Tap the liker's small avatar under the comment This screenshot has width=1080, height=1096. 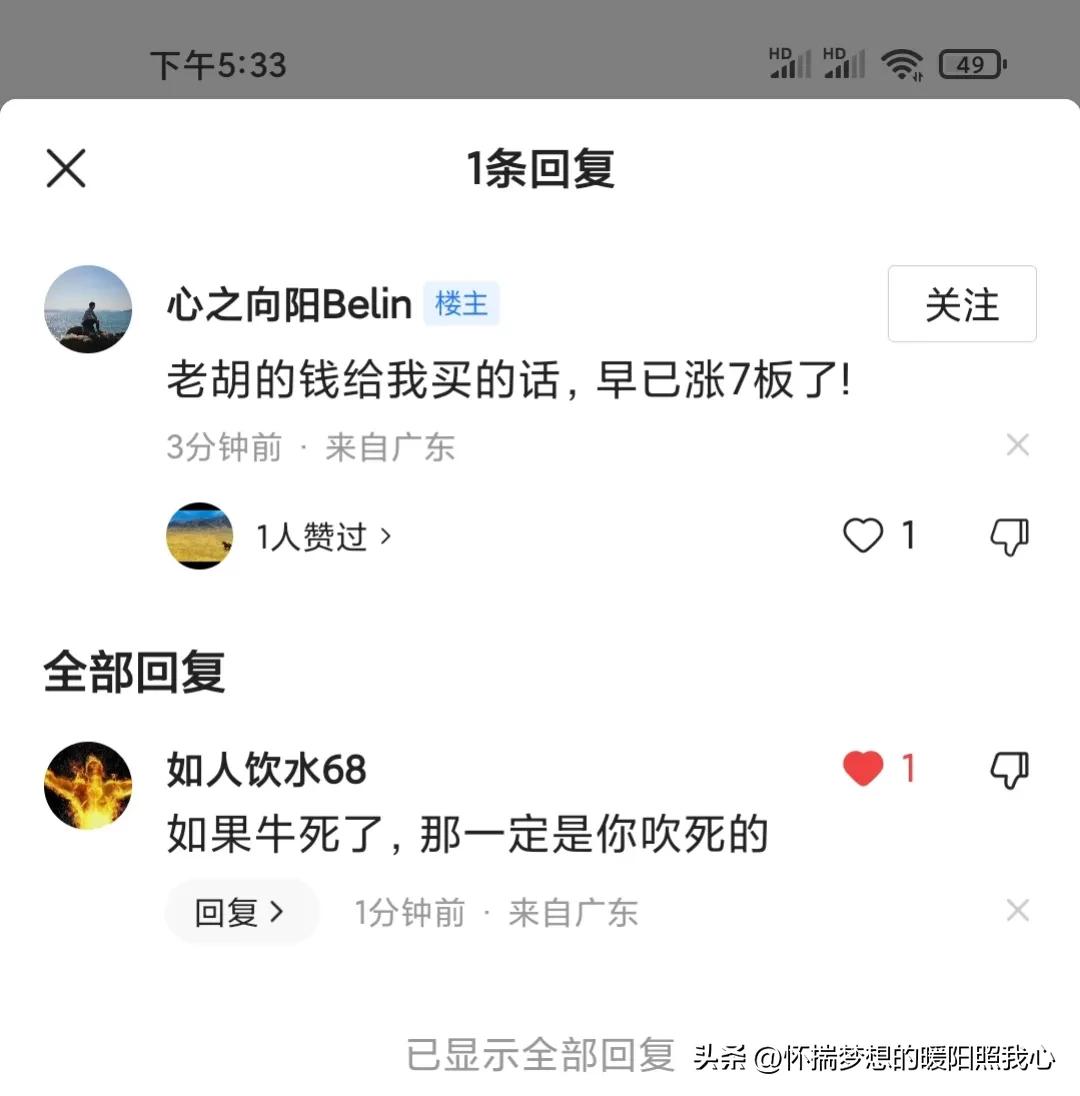[199, 536]
